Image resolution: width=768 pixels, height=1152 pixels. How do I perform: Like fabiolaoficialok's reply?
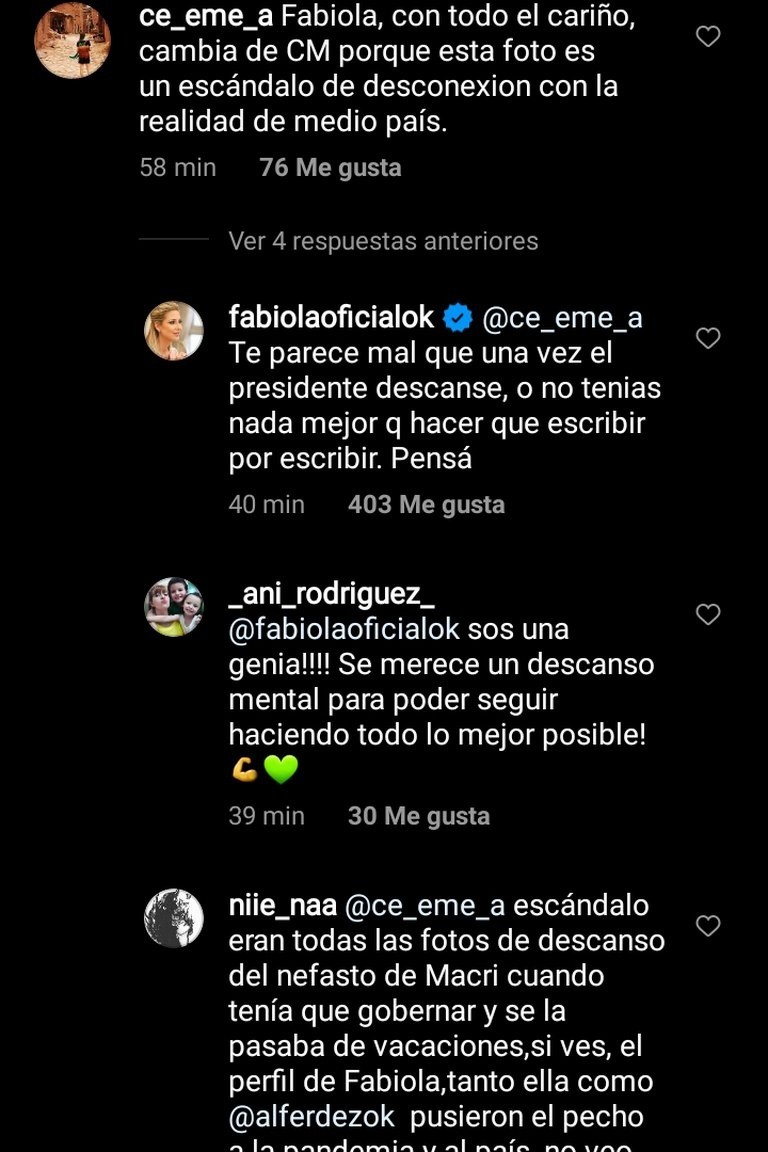coord(708,339)
